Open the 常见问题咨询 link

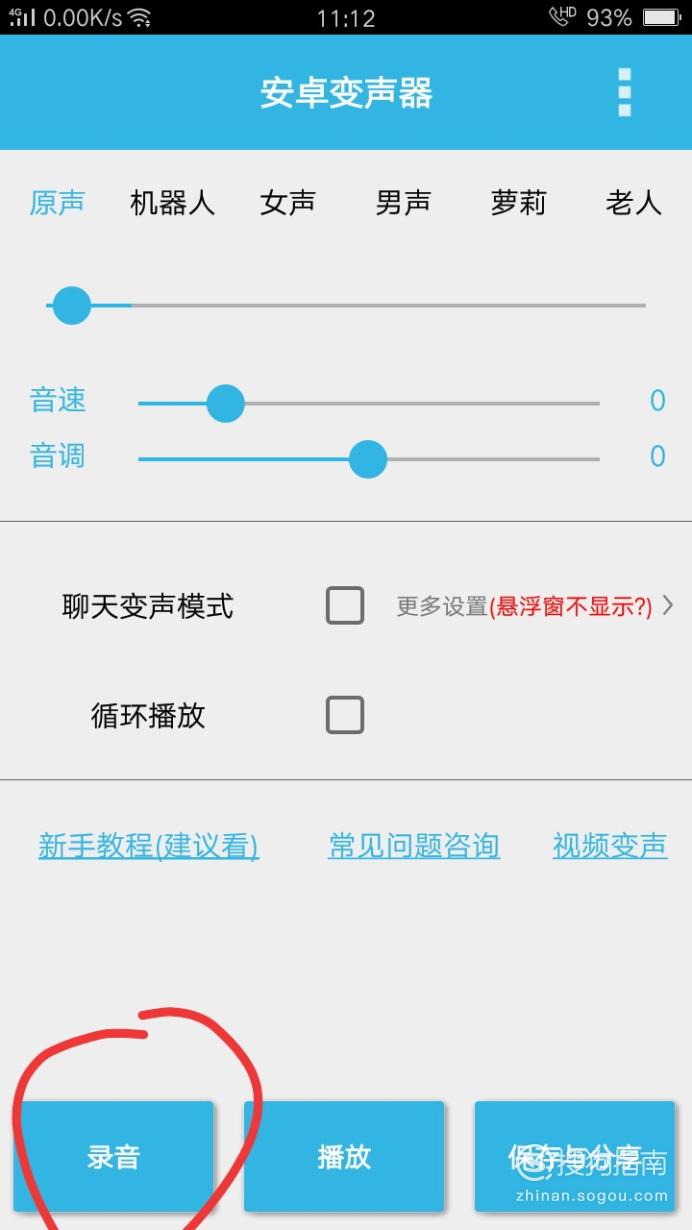pyautogui.click(x=414, y=846)
